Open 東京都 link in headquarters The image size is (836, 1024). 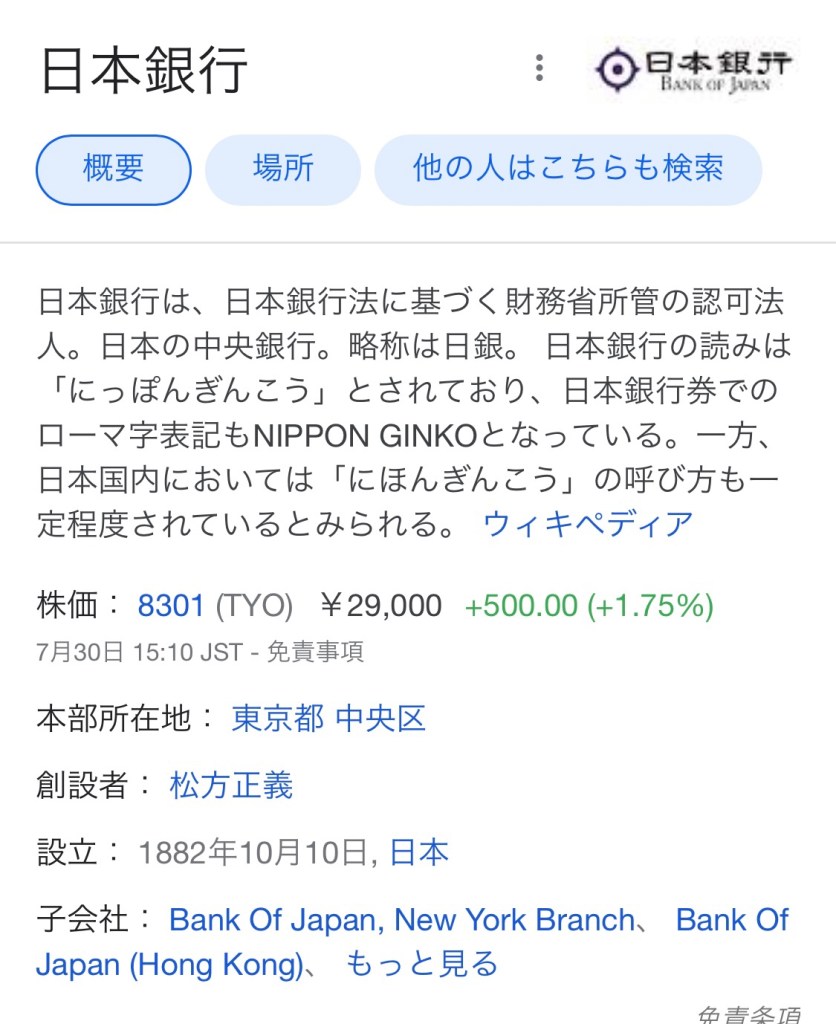[x=278, y=718]
